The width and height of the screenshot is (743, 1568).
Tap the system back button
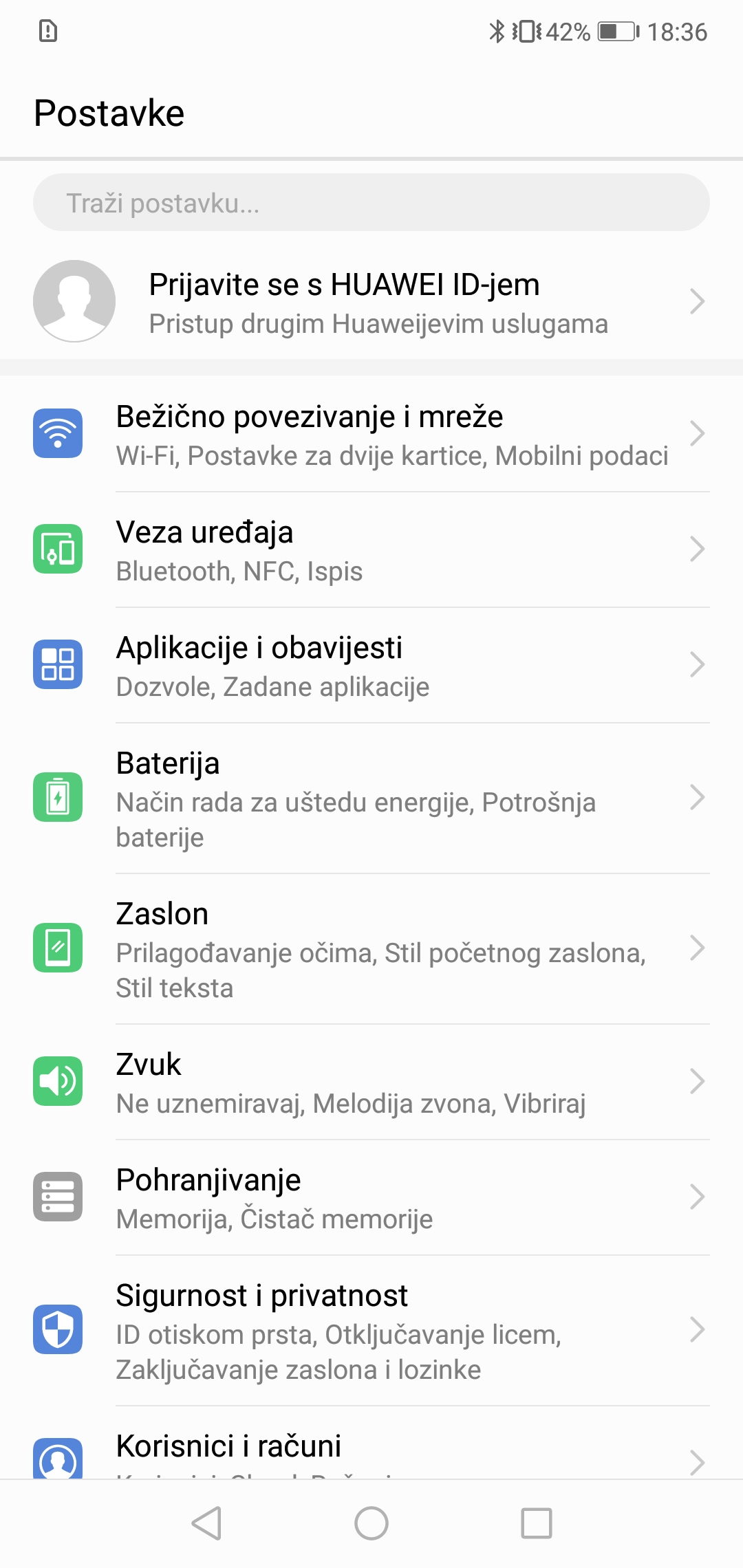click(x=206, y=1523)
